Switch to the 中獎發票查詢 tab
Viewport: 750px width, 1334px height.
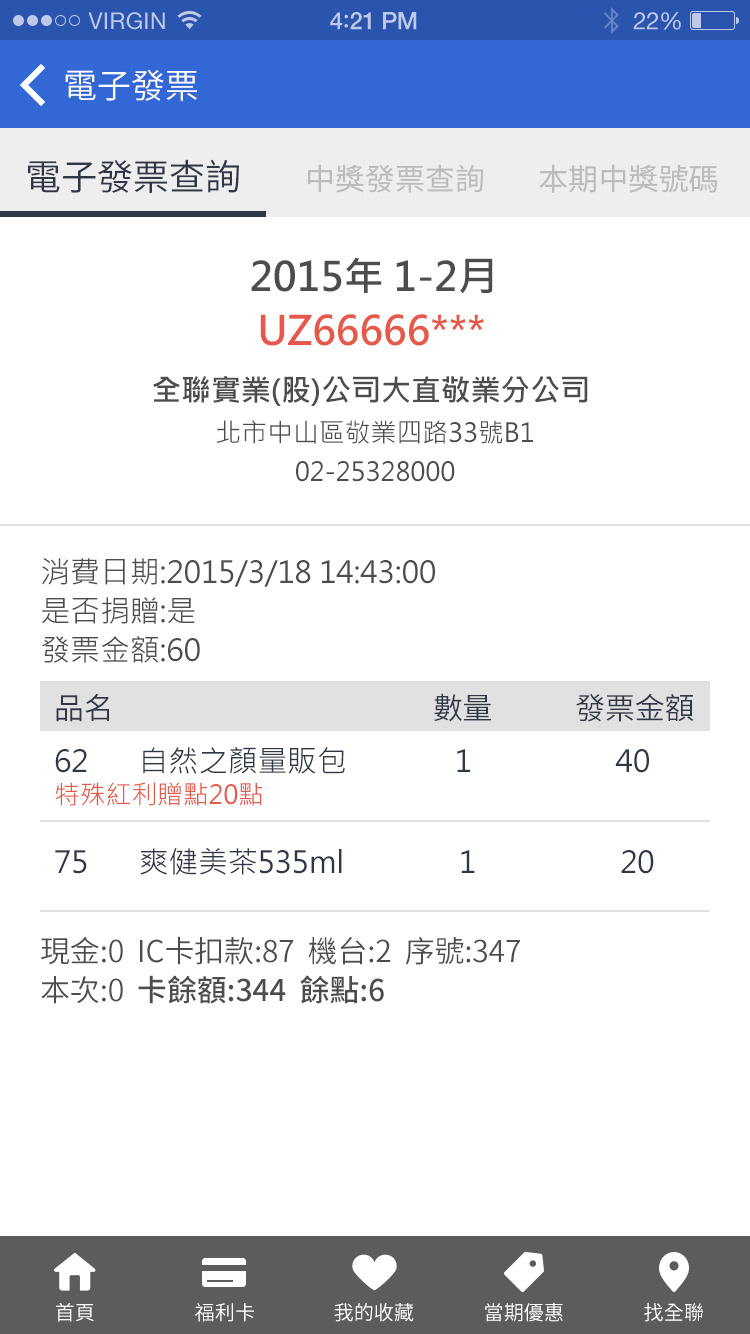coord(395,179)
